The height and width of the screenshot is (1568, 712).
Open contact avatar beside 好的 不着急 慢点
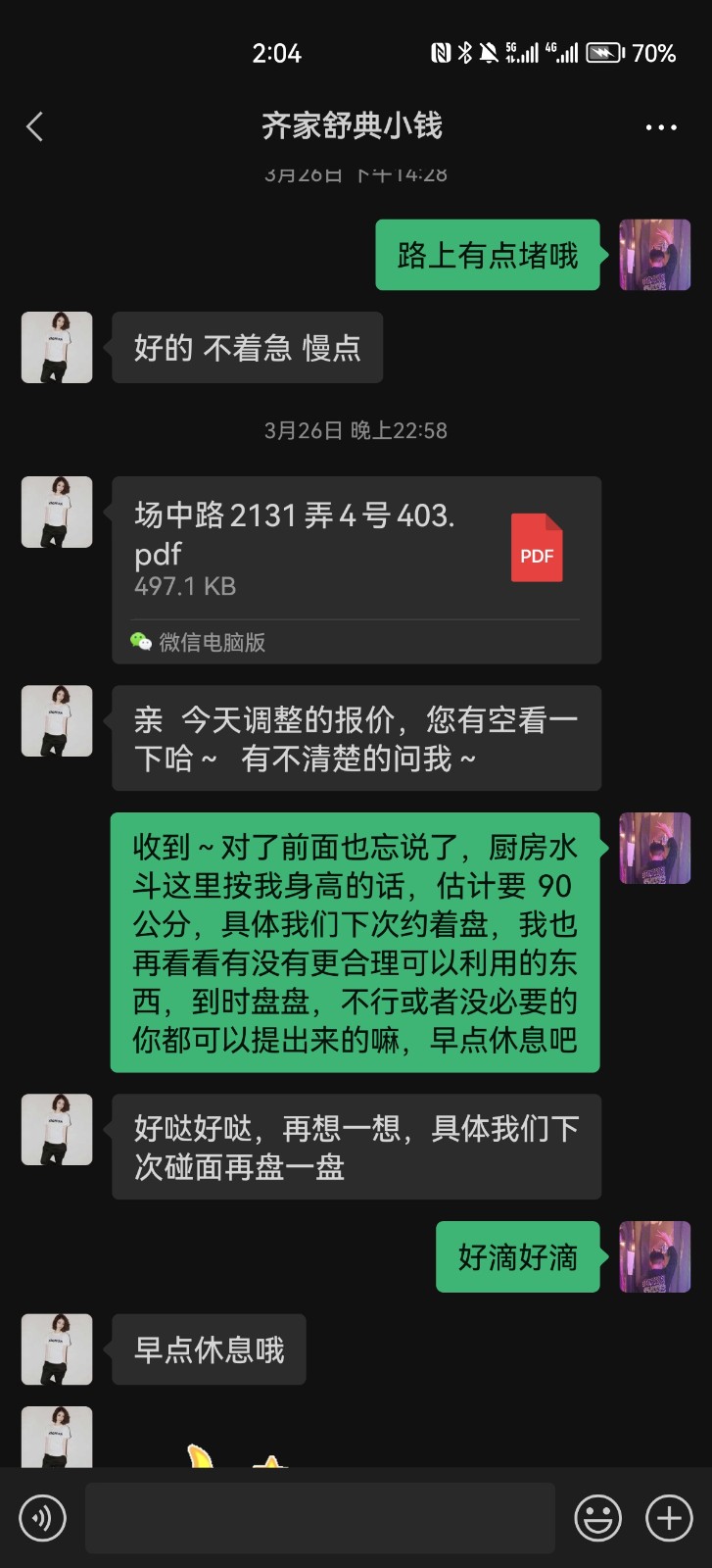pyautogui.click(x=57, y=347)
